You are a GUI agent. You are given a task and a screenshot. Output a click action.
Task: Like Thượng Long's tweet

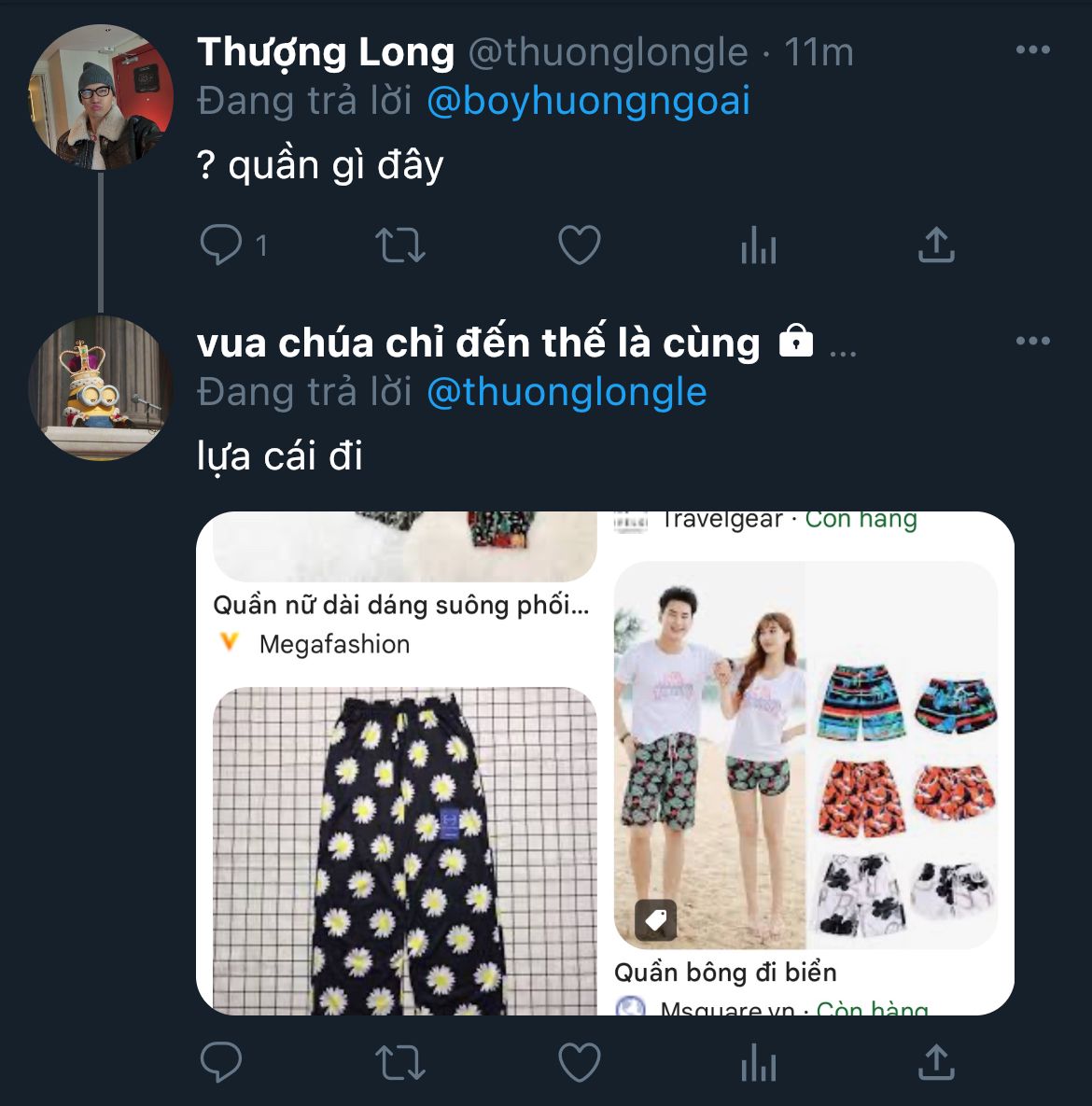pos(579,245)
